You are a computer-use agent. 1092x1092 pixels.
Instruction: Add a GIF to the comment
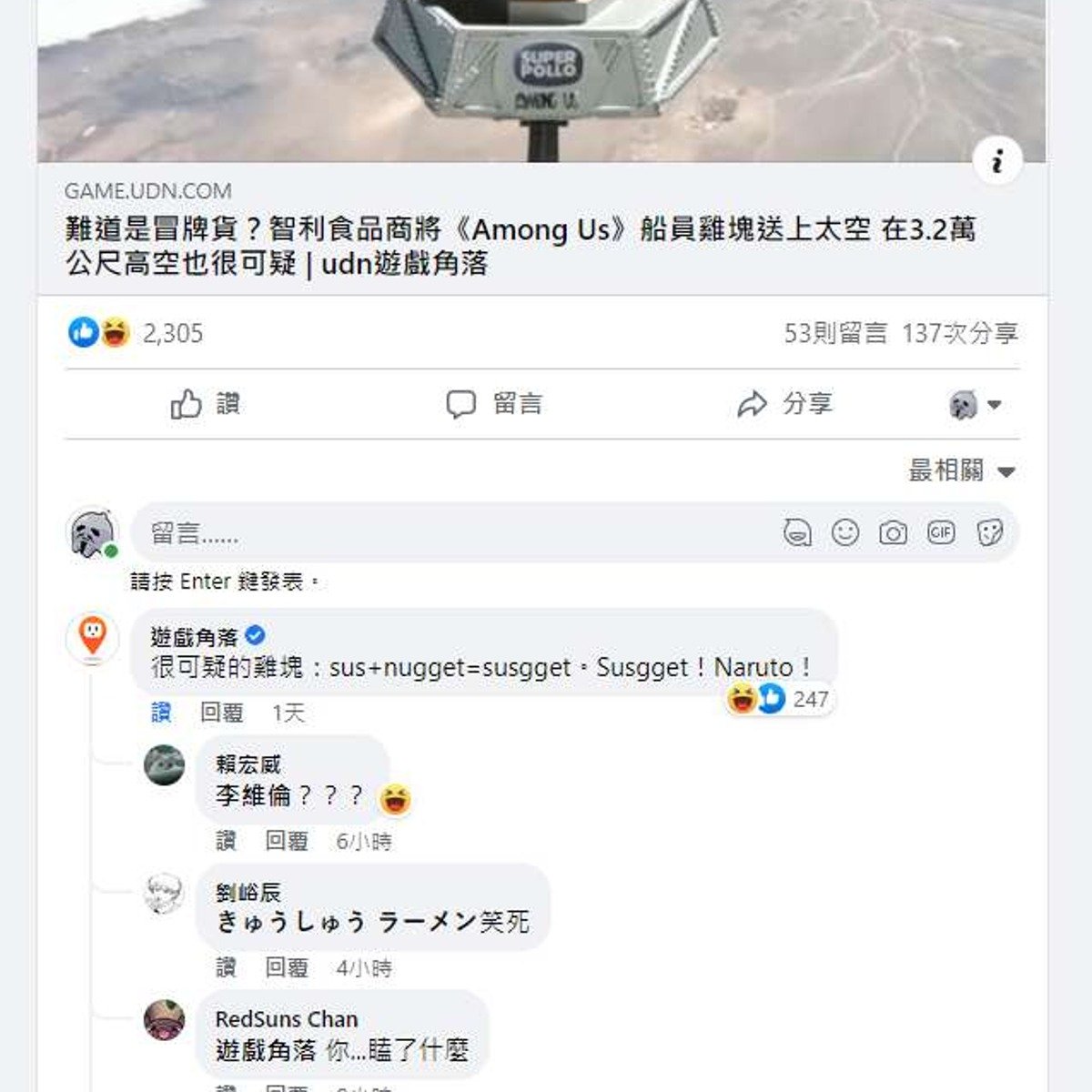(941, 533)
